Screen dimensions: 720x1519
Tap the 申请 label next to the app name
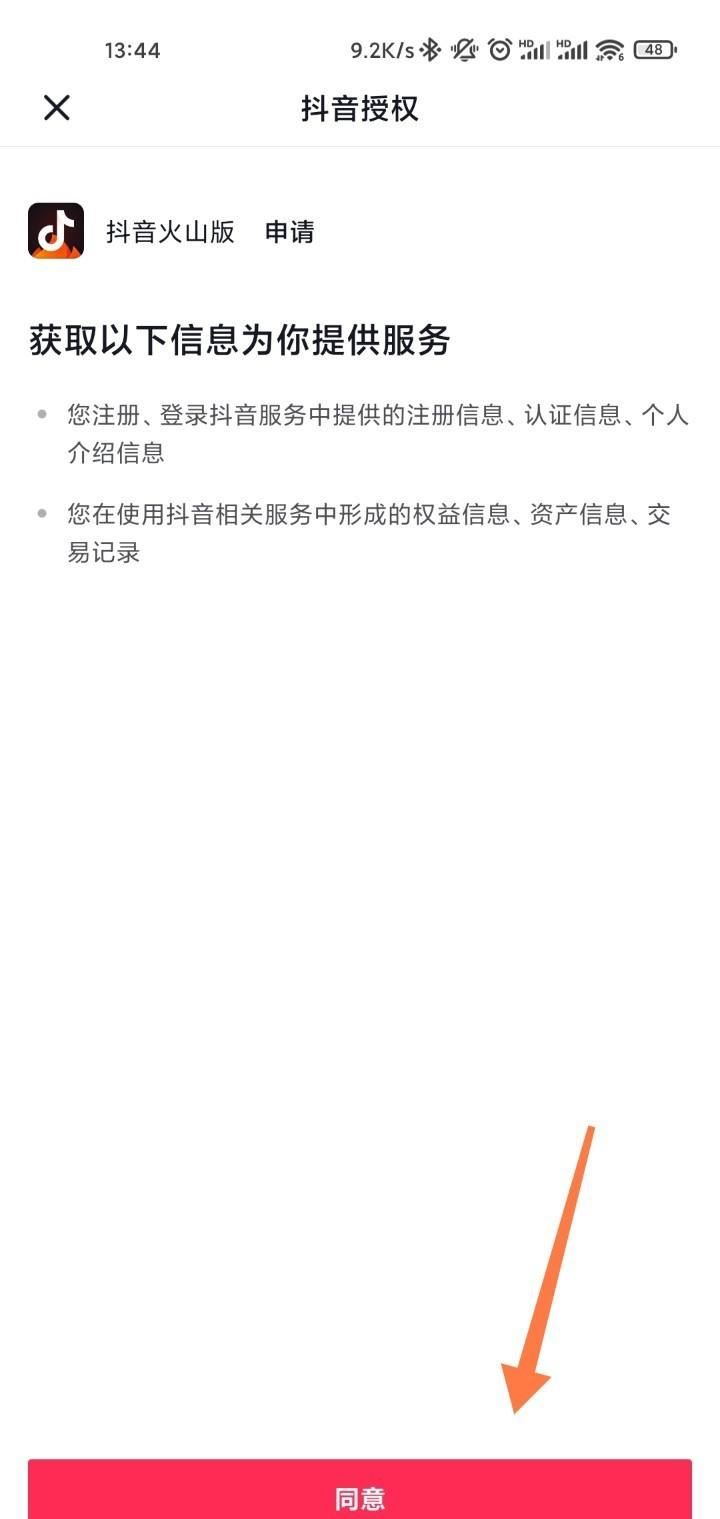[290, 231]
